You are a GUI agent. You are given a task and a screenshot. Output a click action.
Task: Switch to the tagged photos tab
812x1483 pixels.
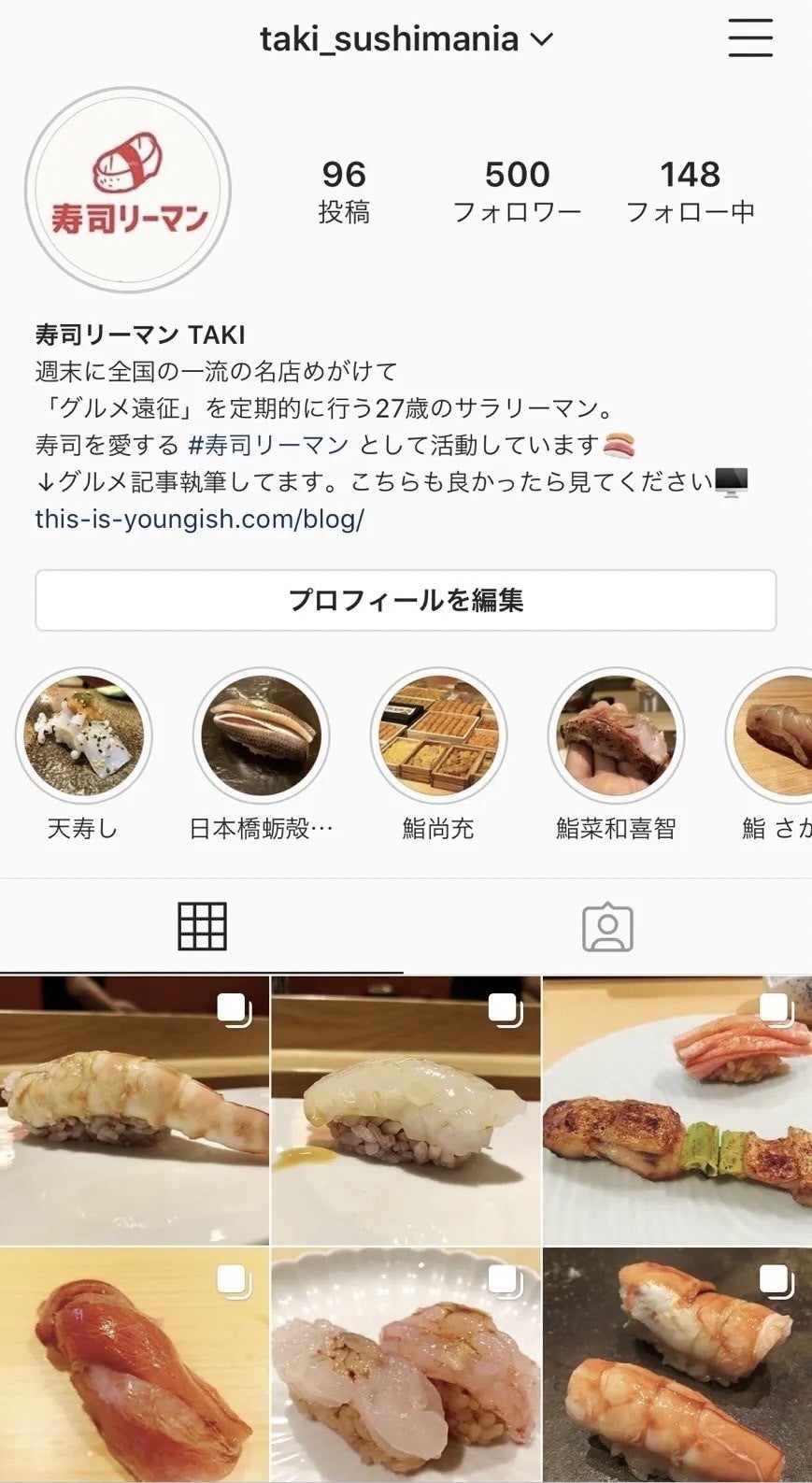pos(607,927)
